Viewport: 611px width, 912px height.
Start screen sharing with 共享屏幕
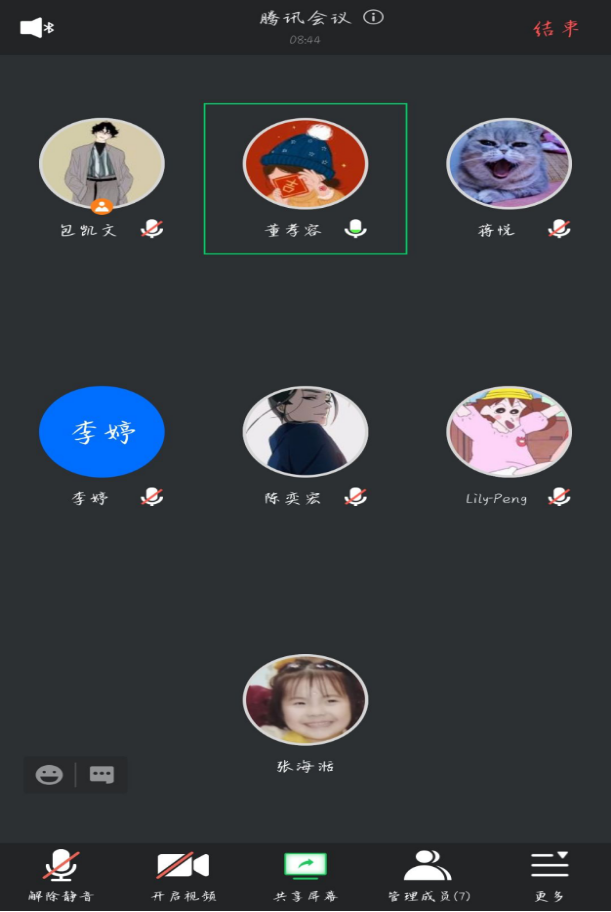(305, 876)
